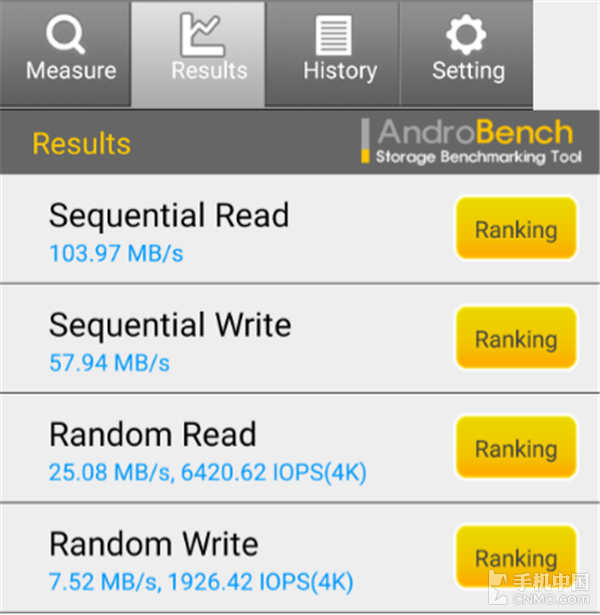Show Ranking for Random Write

(x=515, y=557)
